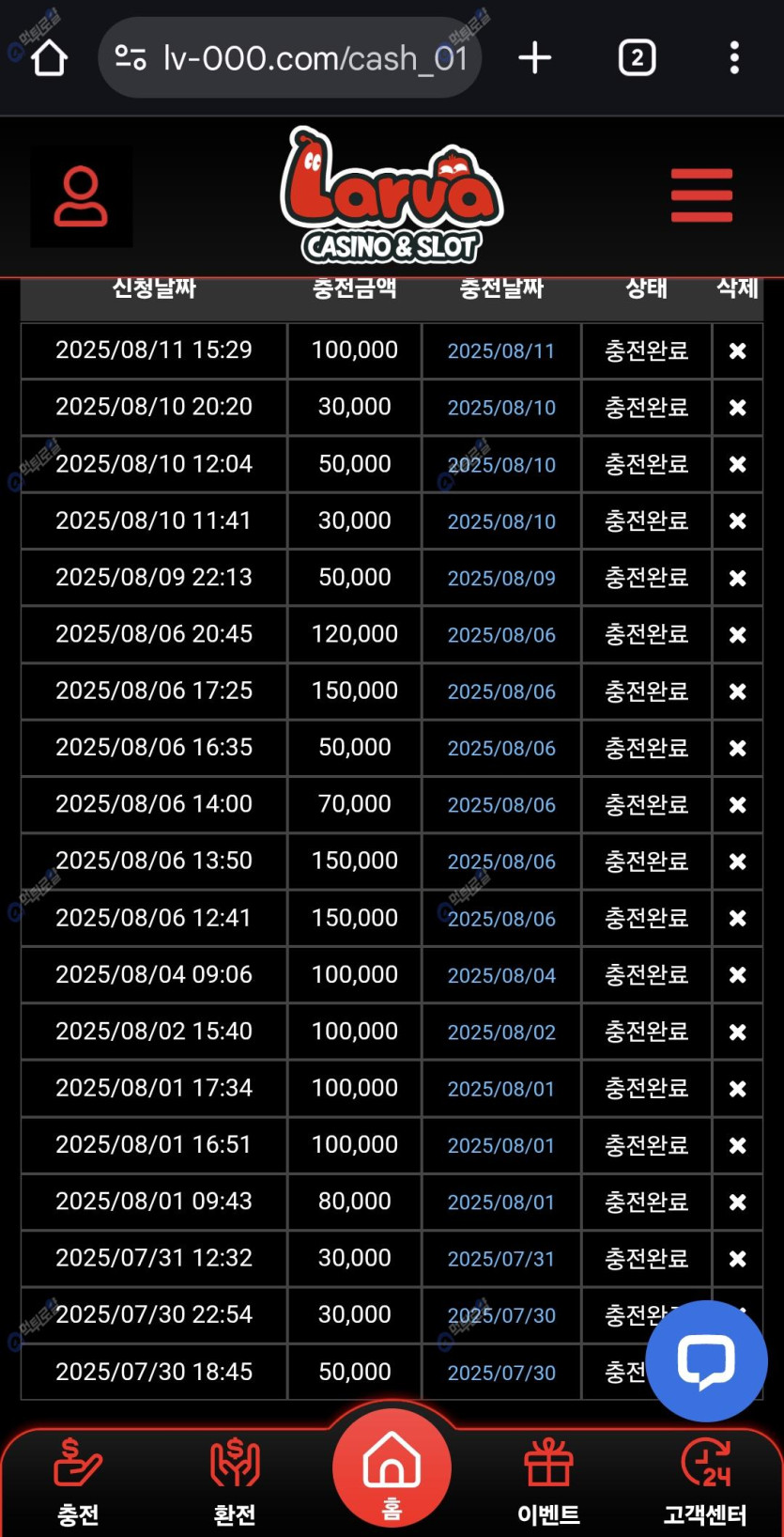Delete the 2025/08/11 15:29 charge record
This screenshot has width=784, height=1537.
tap(737, 351)
